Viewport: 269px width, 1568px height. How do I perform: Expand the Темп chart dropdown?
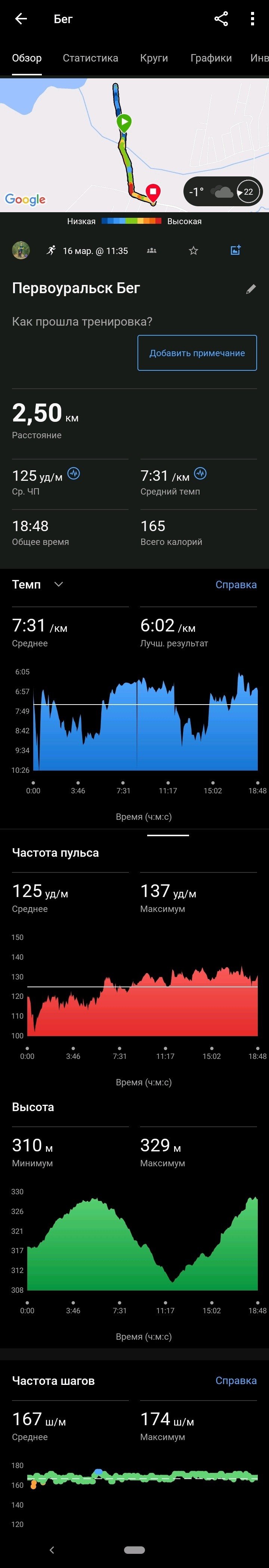[x=59, y=584]
